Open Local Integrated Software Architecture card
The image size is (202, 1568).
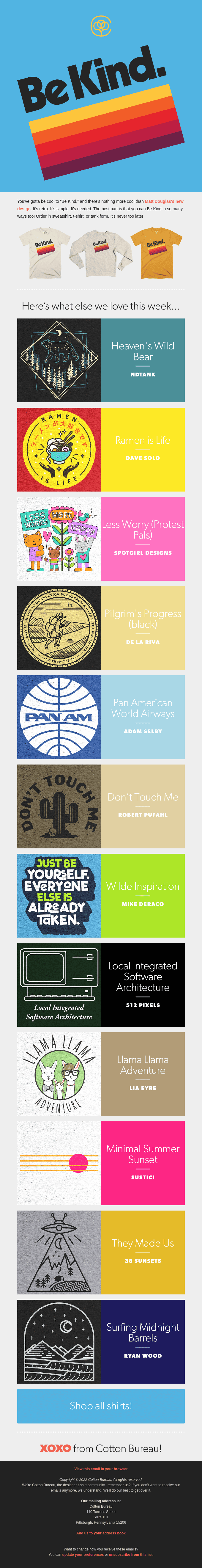click(x=101, y=984)
